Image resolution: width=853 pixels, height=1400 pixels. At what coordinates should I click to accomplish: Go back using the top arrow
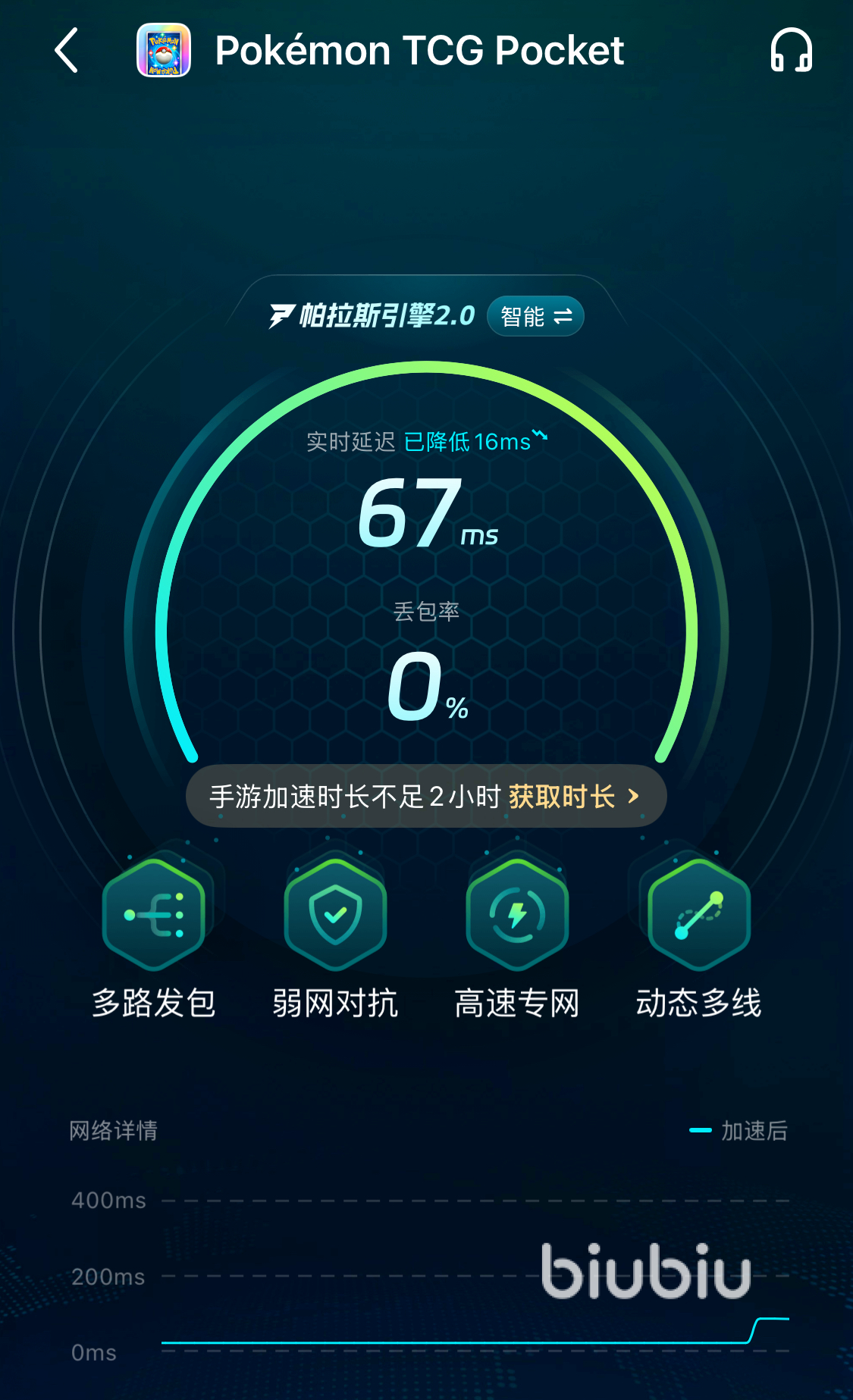coord(67,50)
